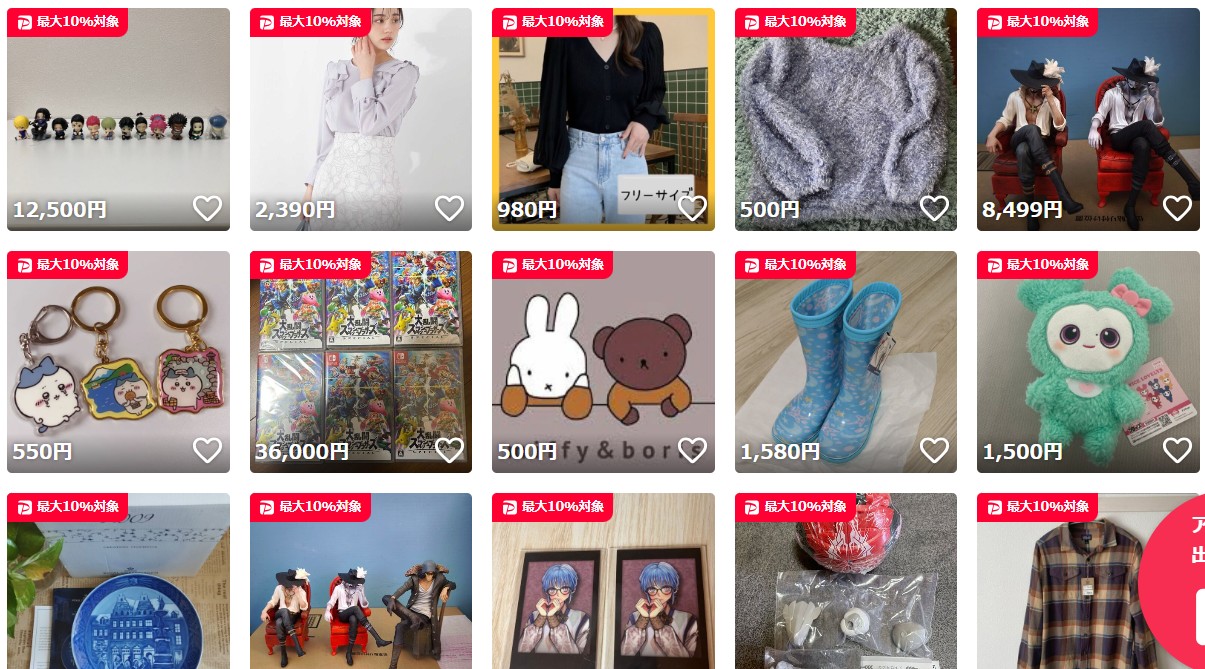Open the 500円 Miffy and Boris listing

point(603,362)
